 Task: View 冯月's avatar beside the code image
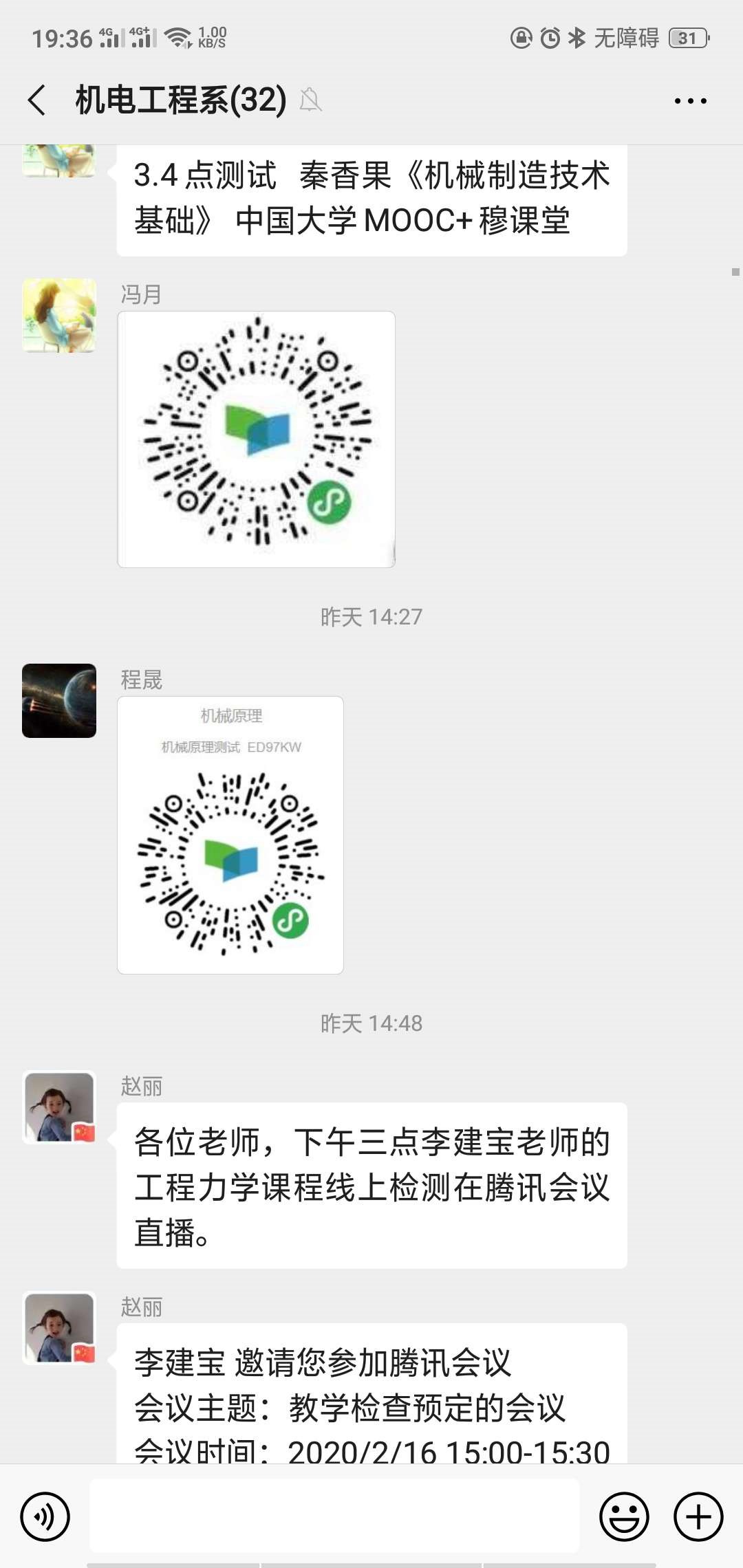[59, 316]
